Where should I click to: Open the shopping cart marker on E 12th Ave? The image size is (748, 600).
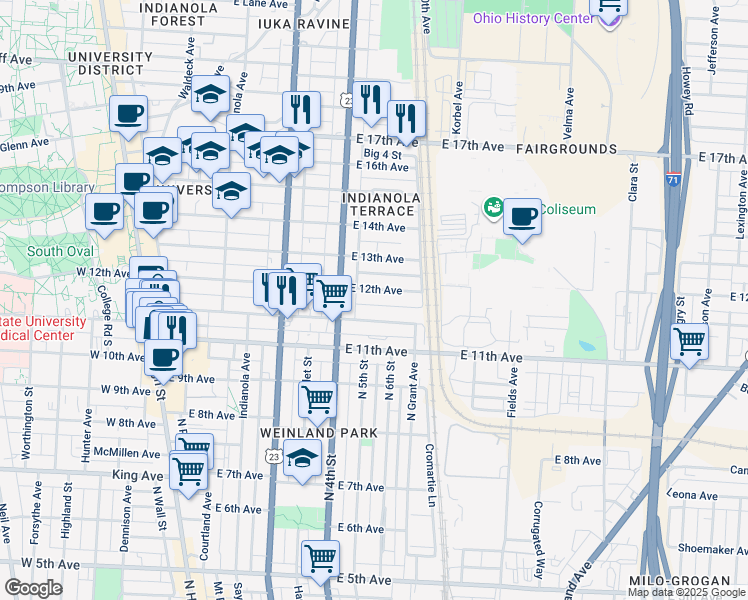(333, 293)
